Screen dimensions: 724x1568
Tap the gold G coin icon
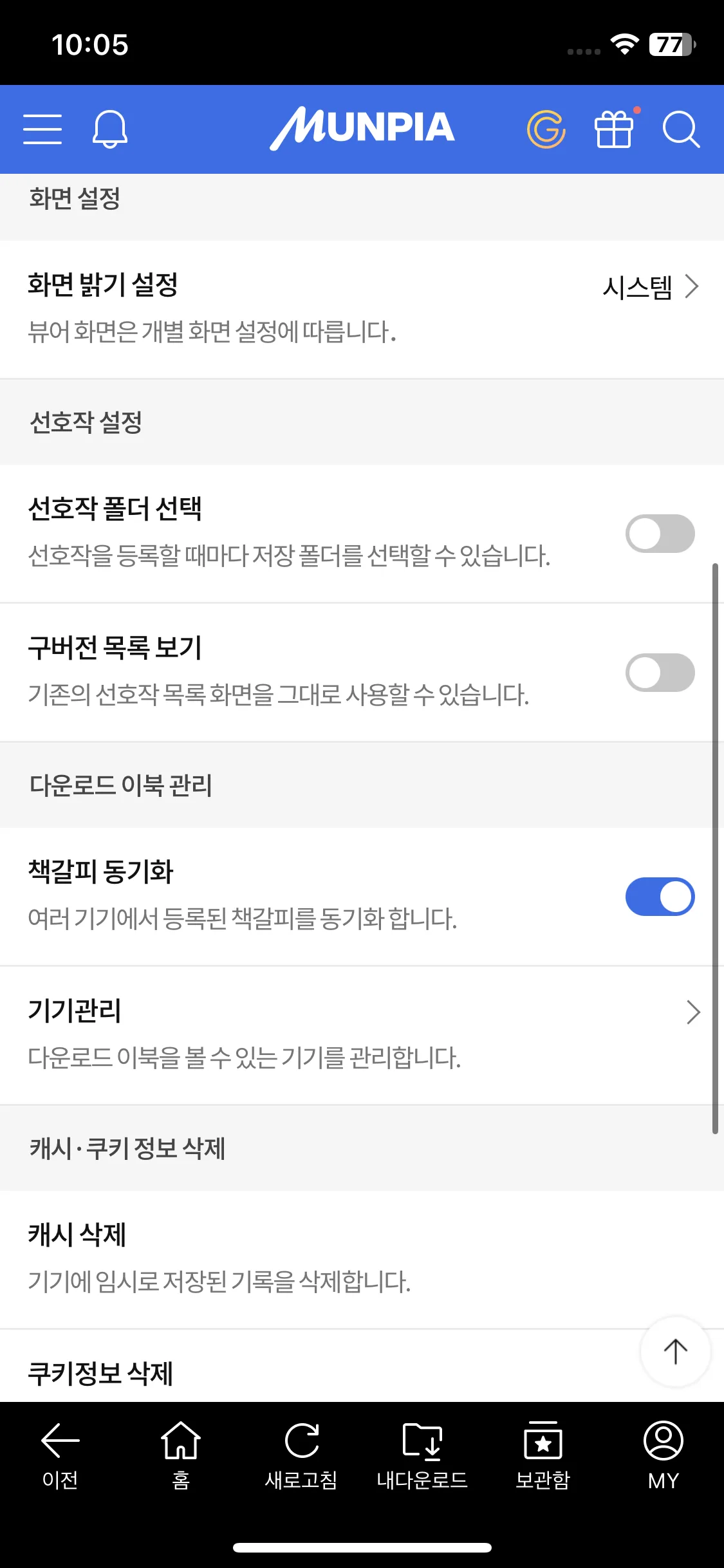click(546, 129)
